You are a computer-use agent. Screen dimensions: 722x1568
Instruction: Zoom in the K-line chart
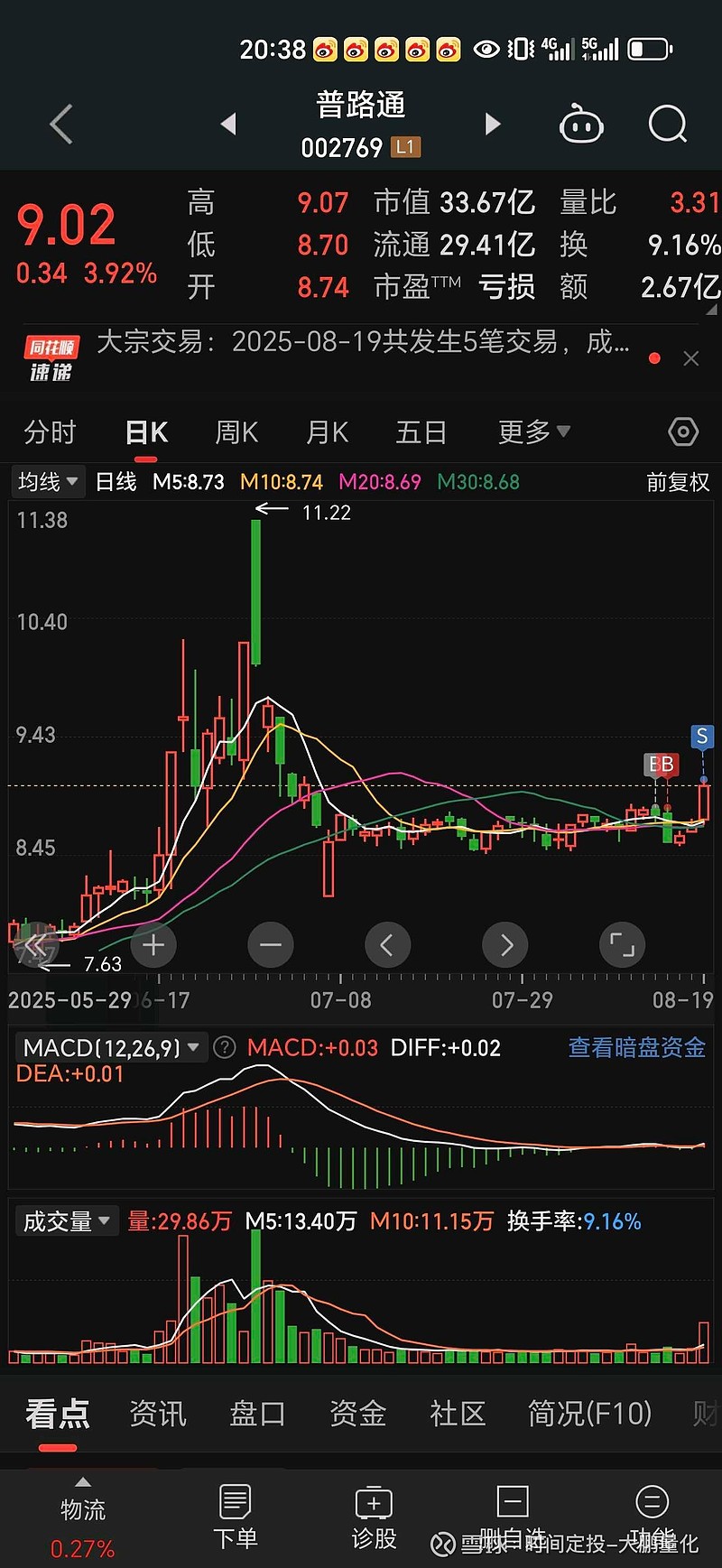(153, 945)
